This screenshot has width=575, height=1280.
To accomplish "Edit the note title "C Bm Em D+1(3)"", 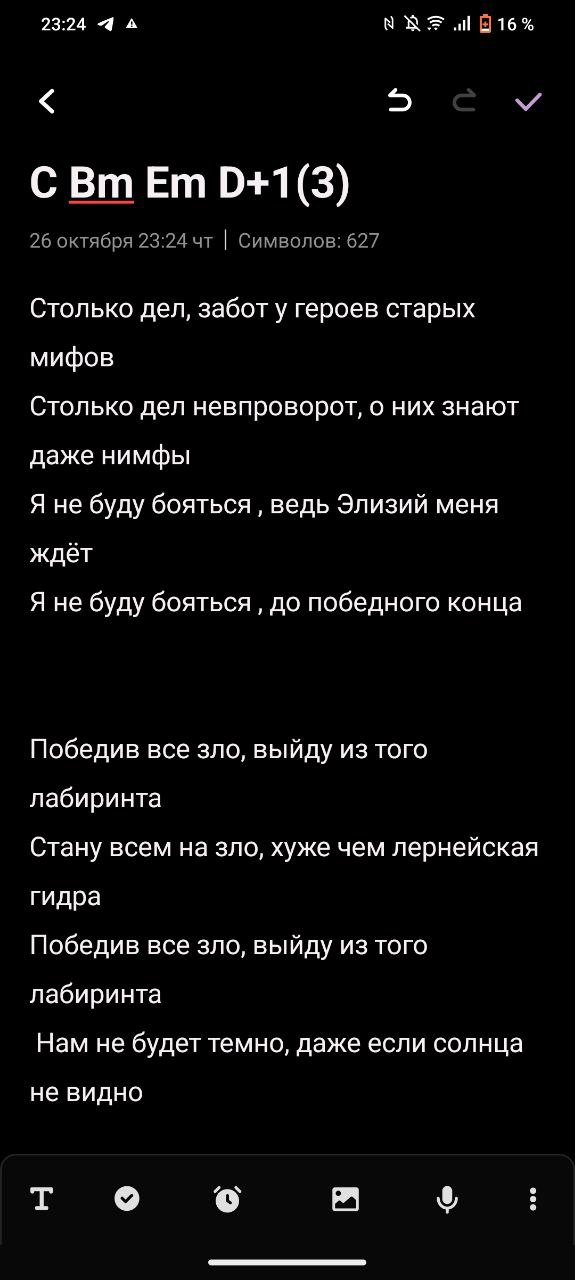I will coord(190,184).
